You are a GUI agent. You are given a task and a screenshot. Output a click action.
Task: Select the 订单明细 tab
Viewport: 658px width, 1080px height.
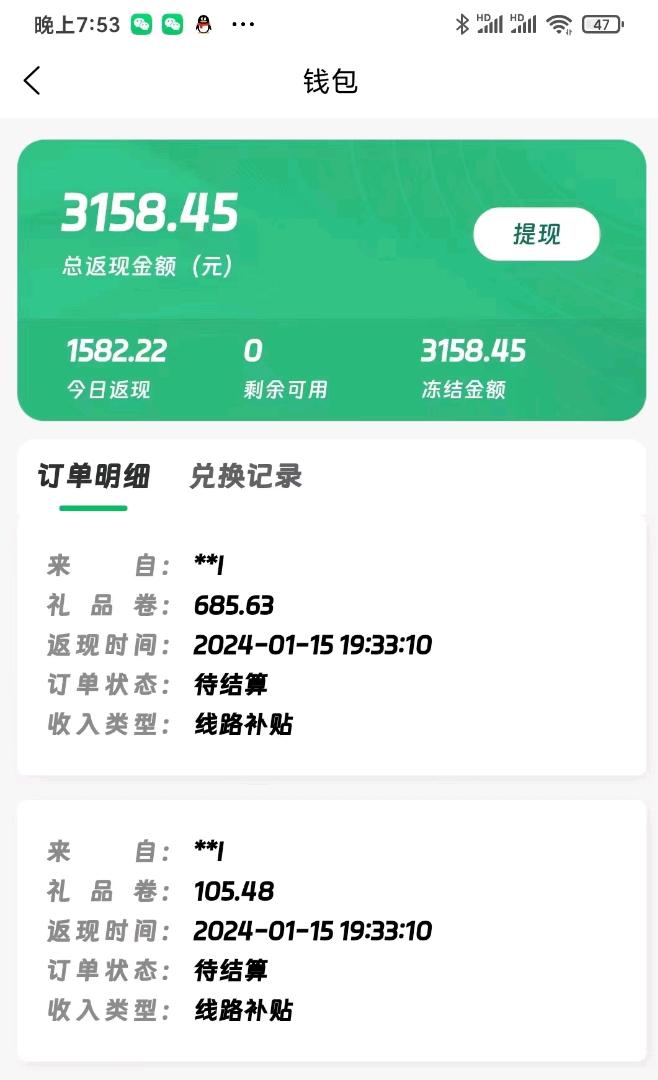[94, 477]
